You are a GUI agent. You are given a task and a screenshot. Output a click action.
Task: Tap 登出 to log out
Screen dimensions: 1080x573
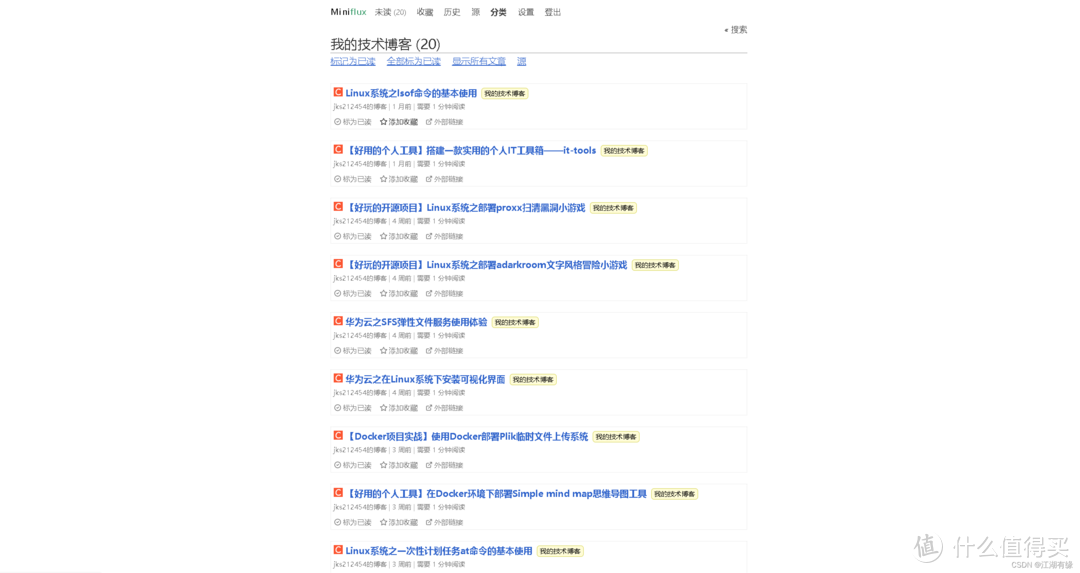click(553, 12)
